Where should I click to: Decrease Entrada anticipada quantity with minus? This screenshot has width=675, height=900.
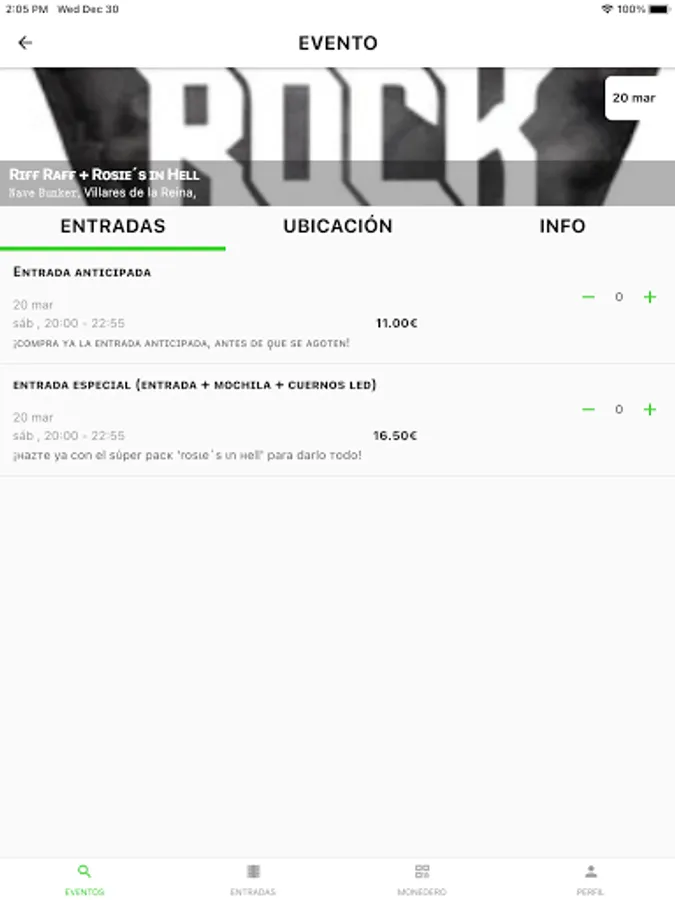(588, 297)
